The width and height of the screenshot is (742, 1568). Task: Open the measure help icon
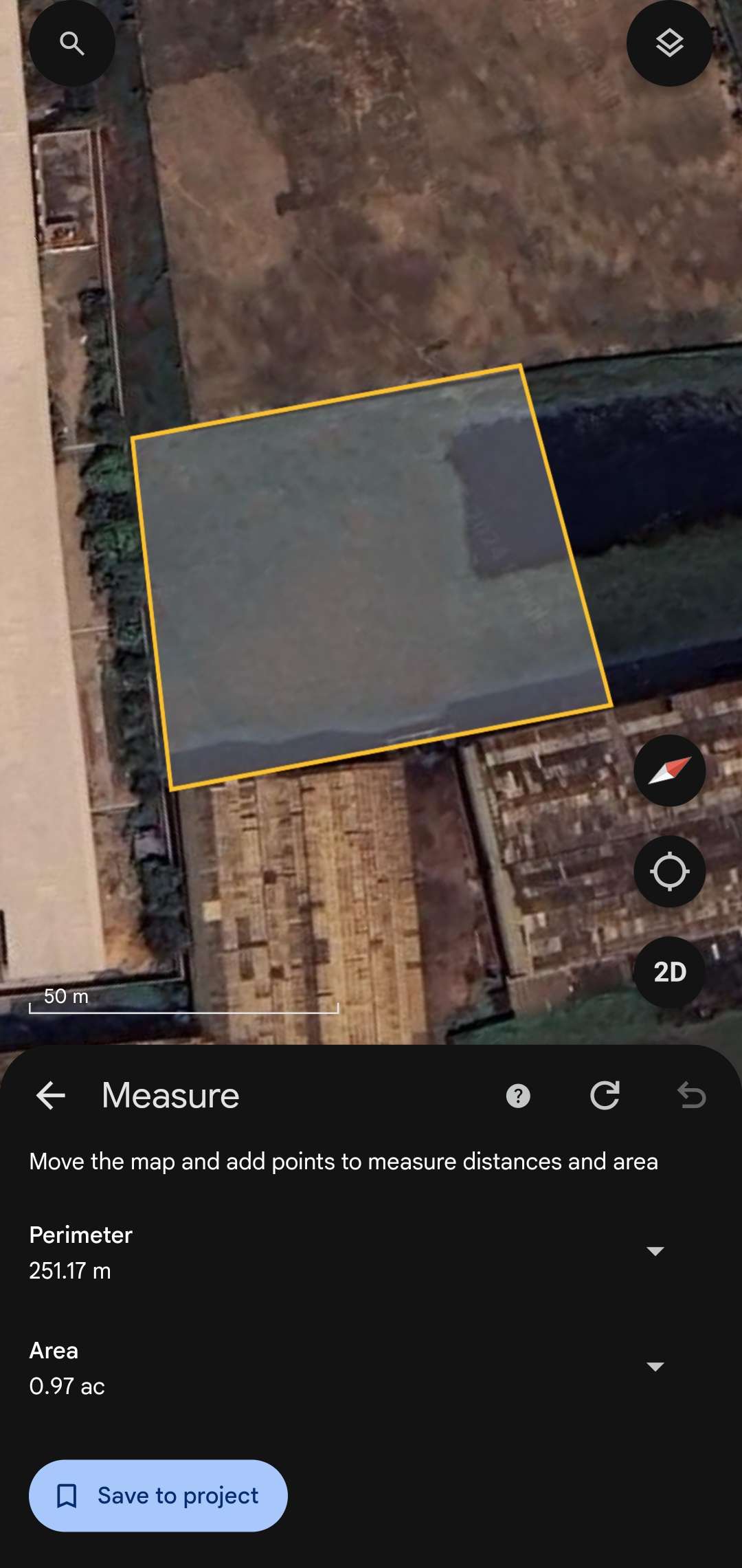click(518, 1096)
